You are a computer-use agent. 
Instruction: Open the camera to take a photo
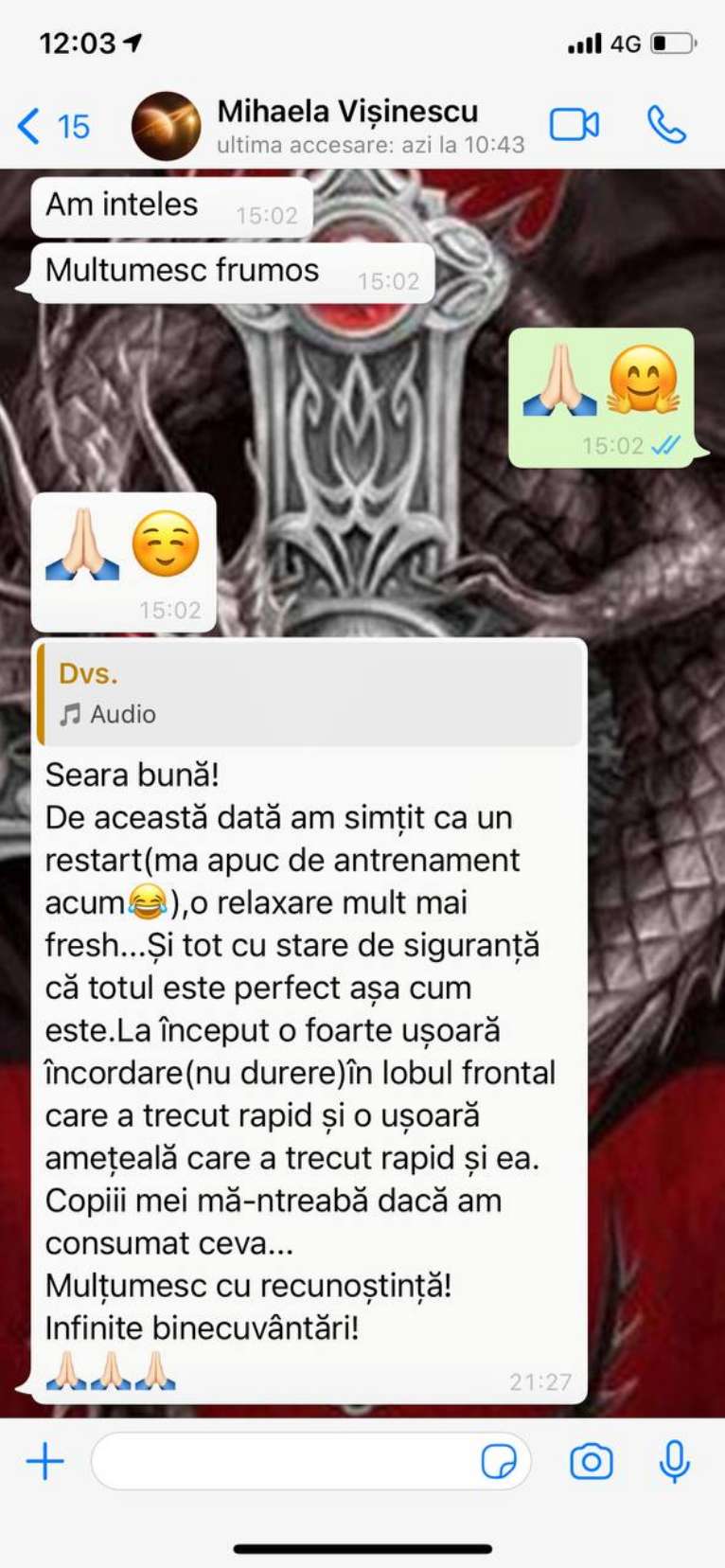592,1461
